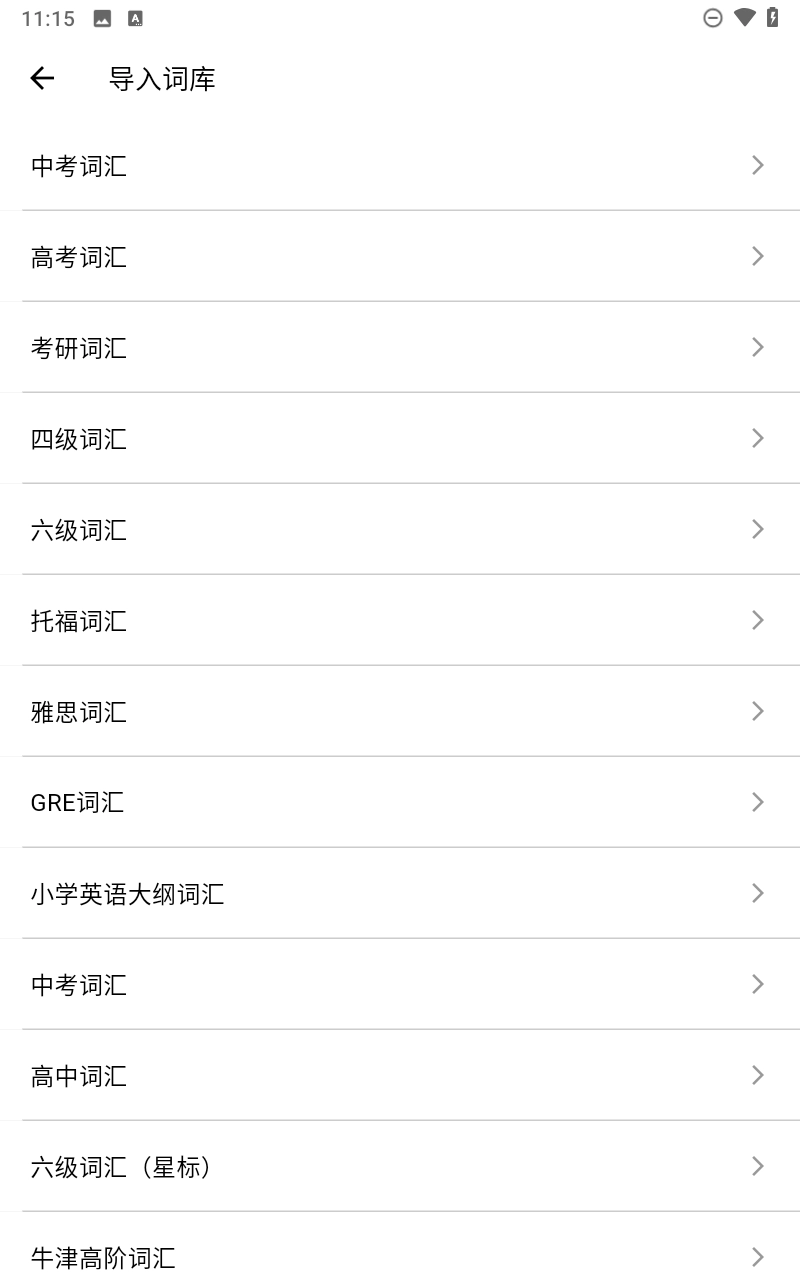Tap the clock showing 11:15

[x=47, y=17]
